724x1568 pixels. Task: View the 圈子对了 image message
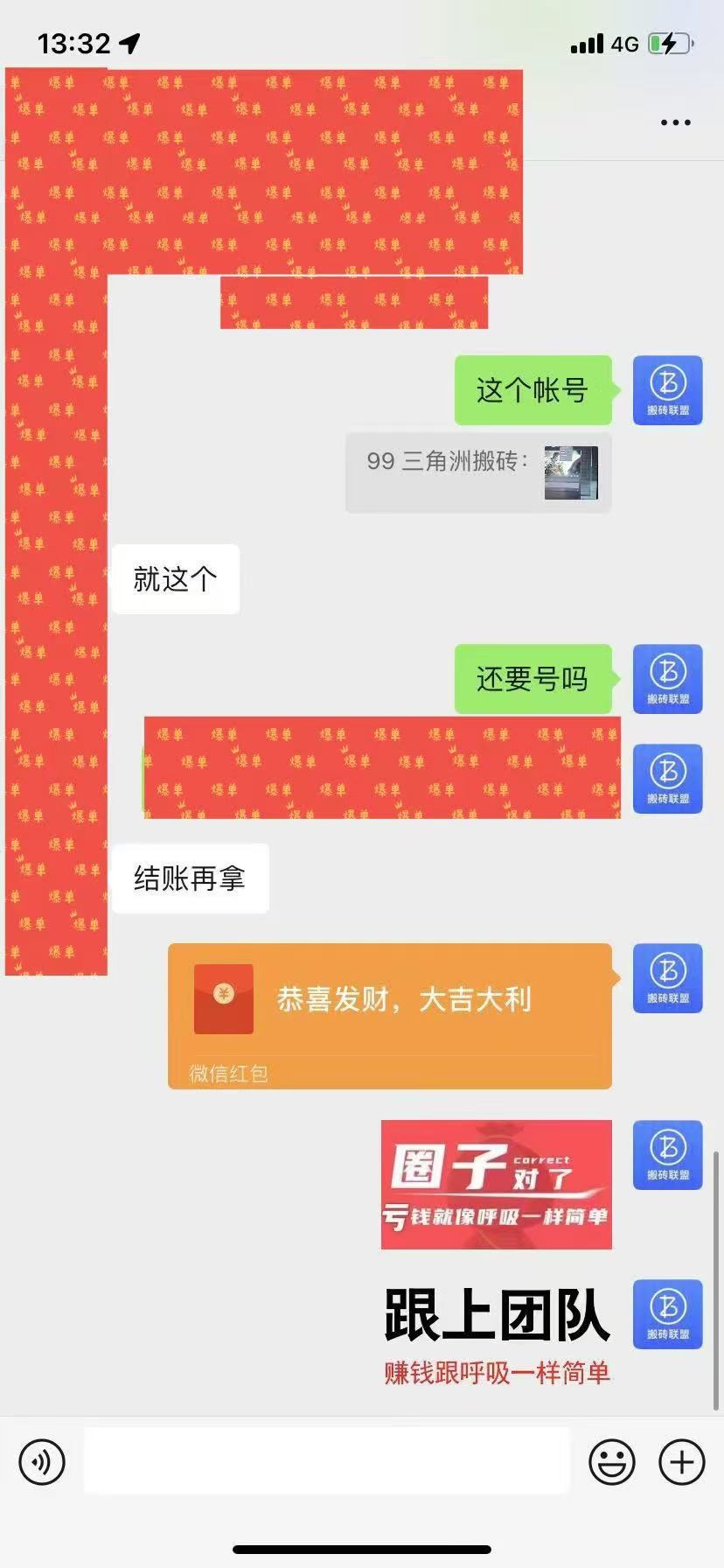pyautogui.click(x=496, y=1184)
